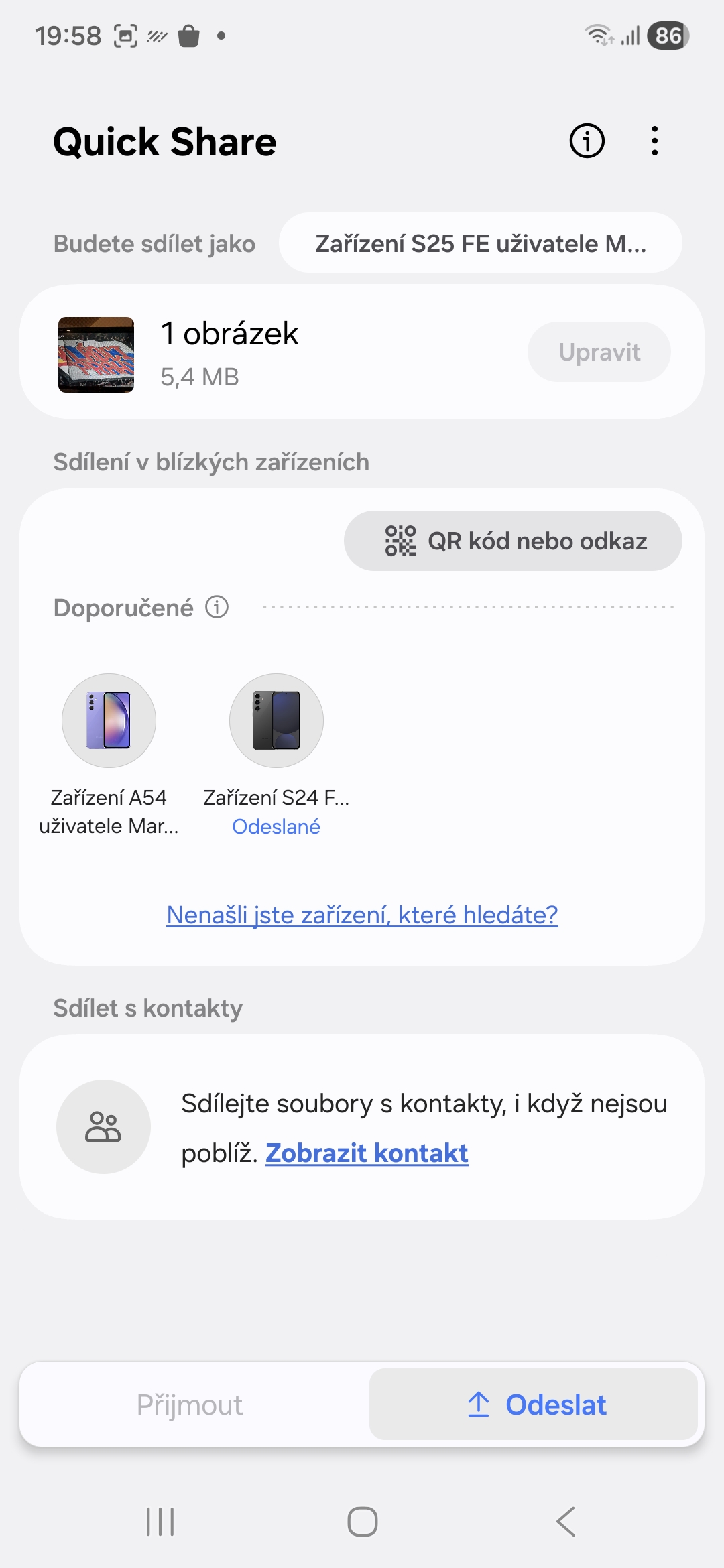The height and width of the screenshot is (1568, 724).
Task: Tap the Upravit button
Action: 599,352
